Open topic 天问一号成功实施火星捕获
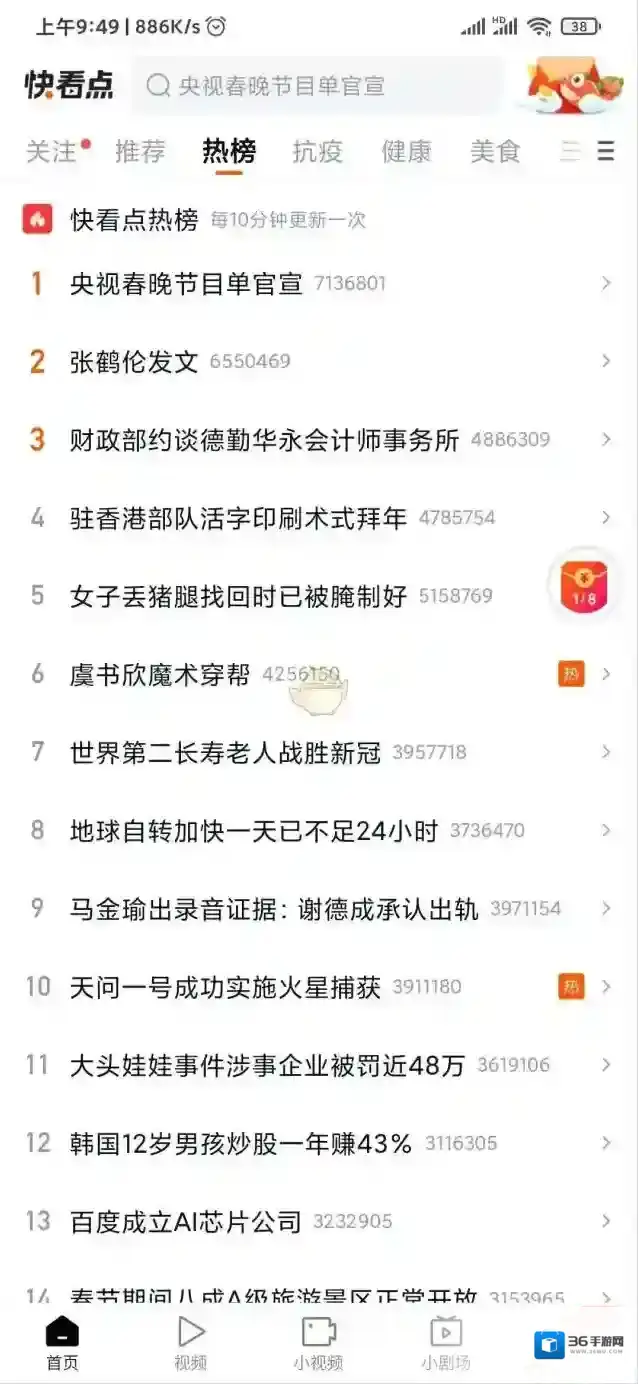The width and height of the screenshot is (638, 1384). pos(225,987)
